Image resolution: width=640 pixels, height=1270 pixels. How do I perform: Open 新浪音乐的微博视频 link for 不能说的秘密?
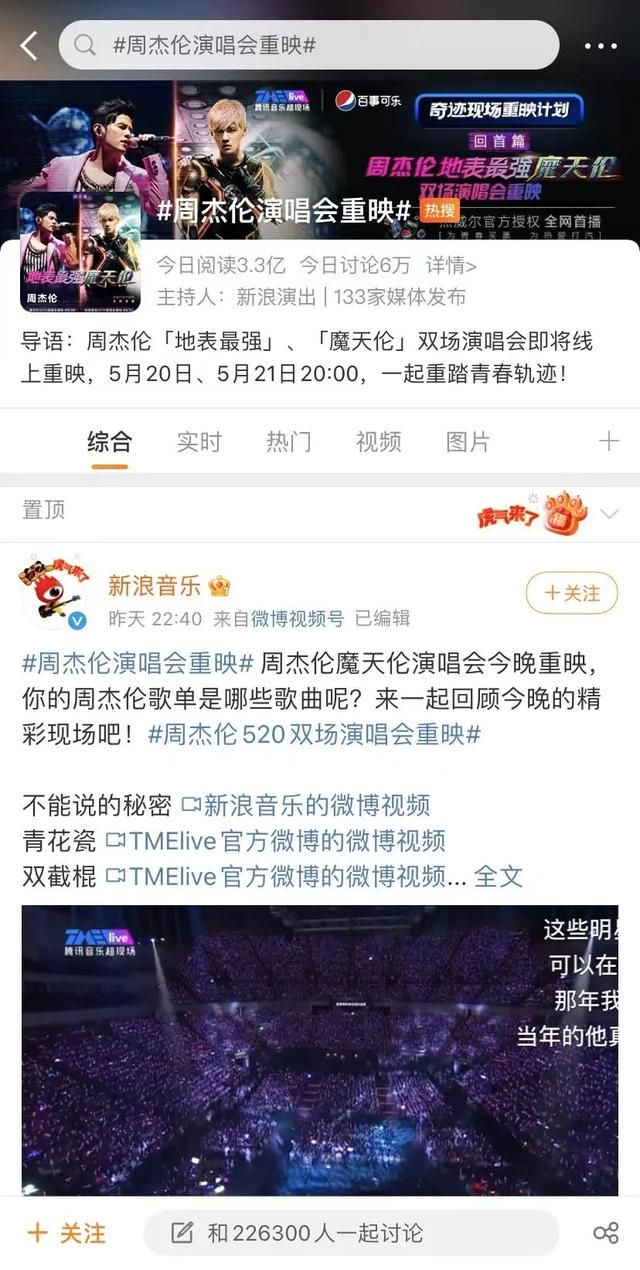click(305, 805)
